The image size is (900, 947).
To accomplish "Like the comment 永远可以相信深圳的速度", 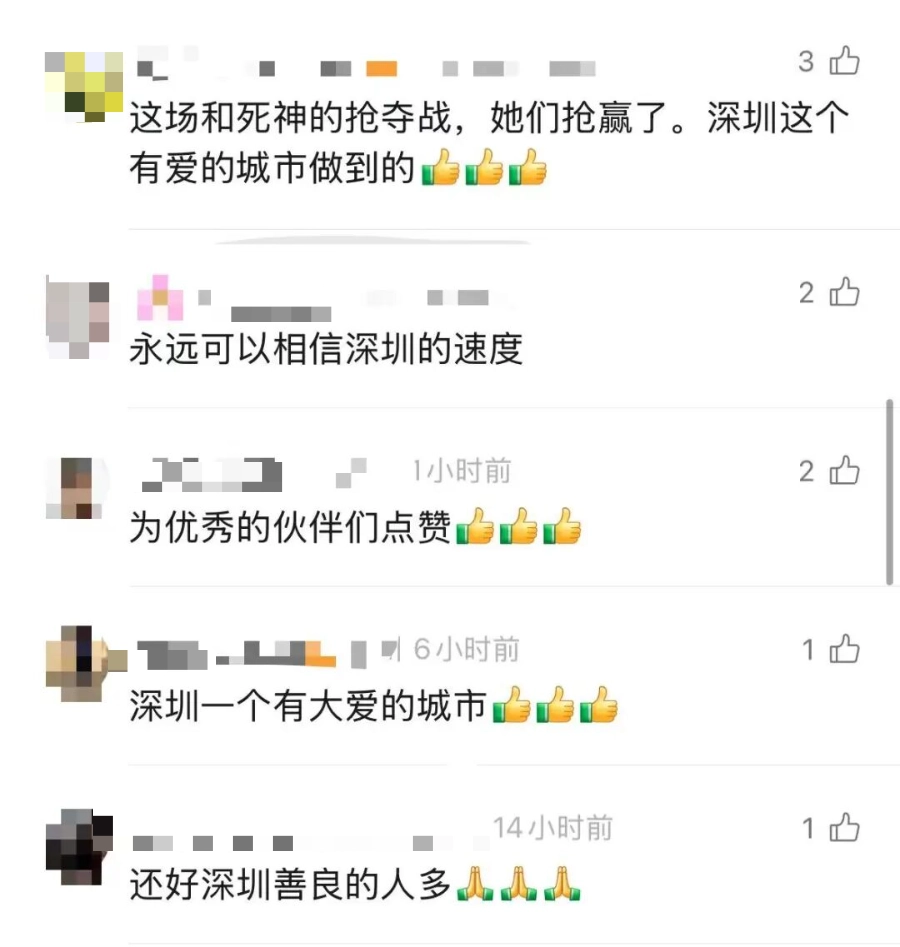I will (845, 292).
